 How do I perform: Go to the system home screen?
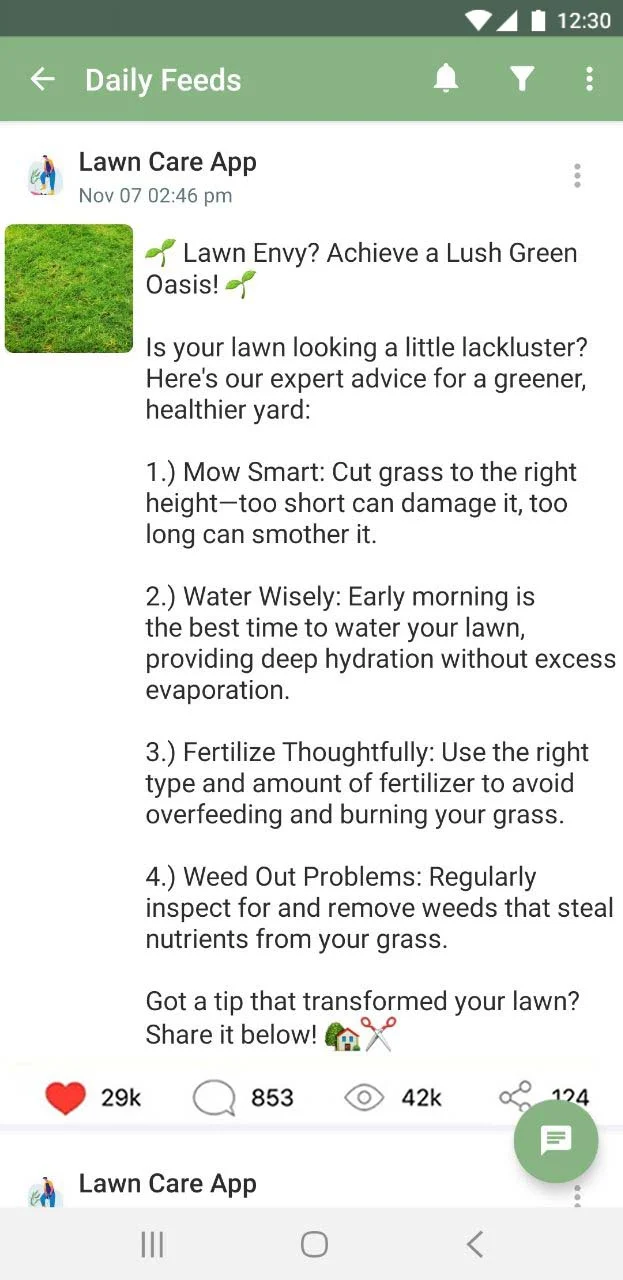314,1244
